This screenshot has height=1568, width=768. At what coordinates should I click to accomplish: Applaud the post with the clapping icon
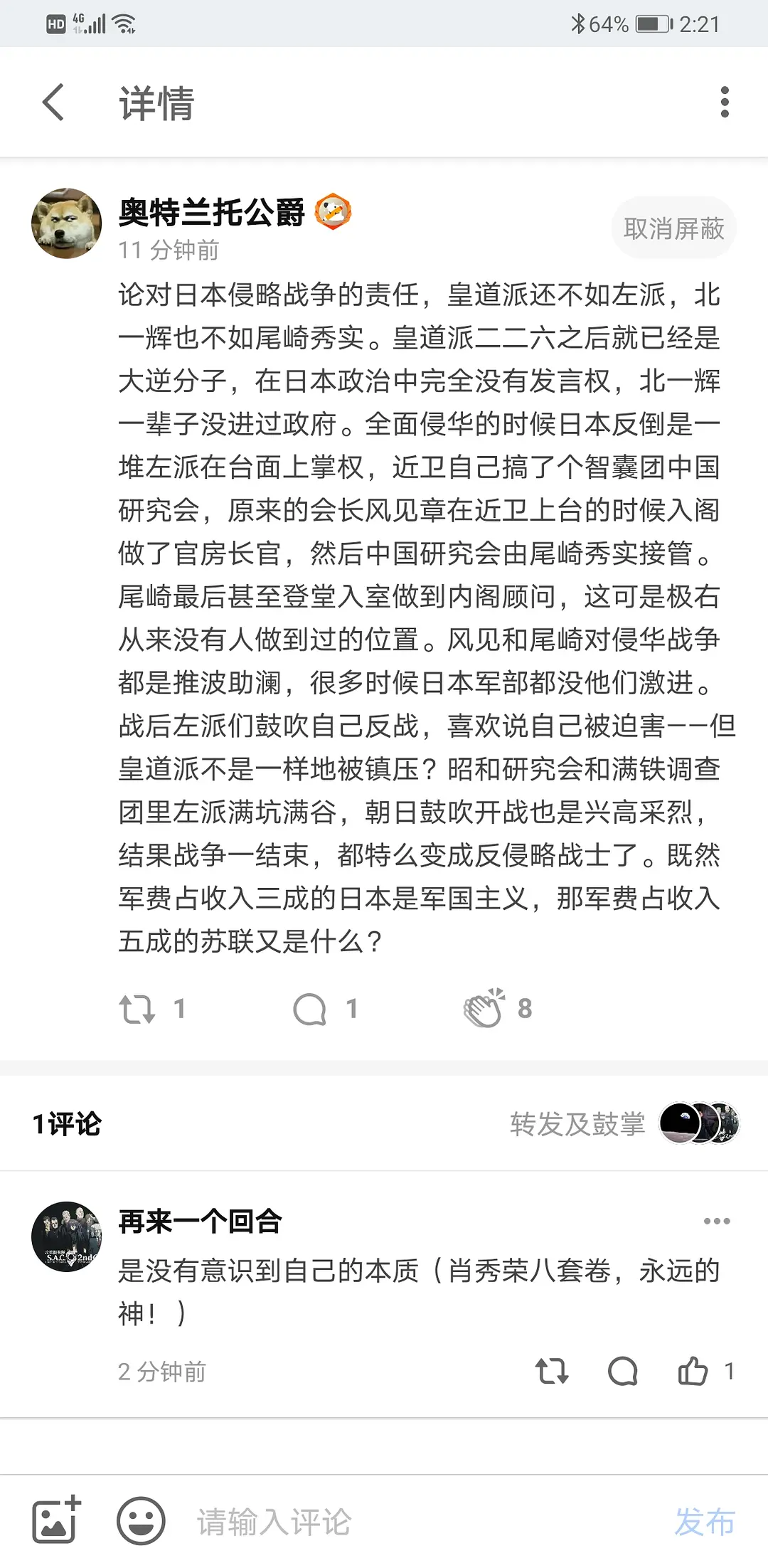(484, 1008)
